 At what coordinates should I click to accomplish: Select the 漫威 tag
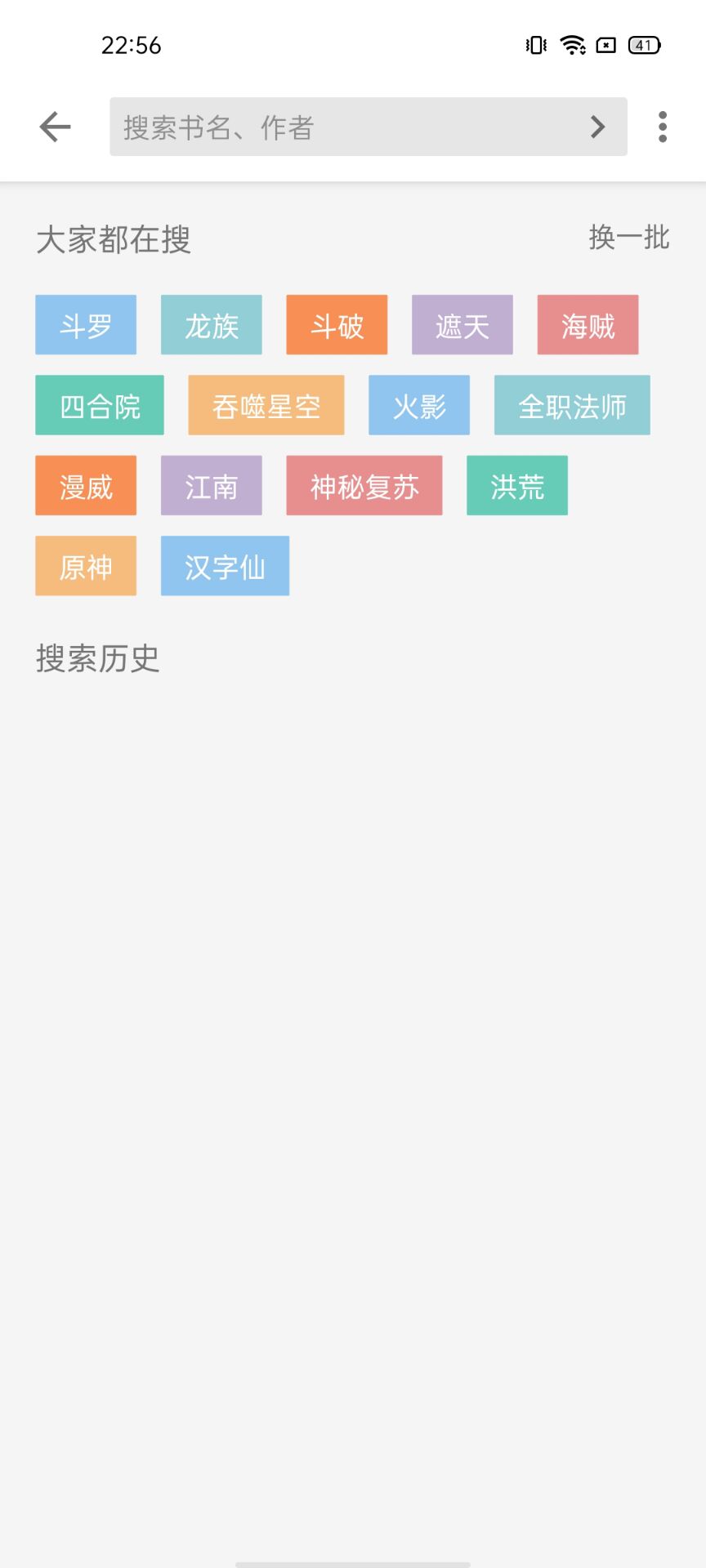click(x=86, y=486)
